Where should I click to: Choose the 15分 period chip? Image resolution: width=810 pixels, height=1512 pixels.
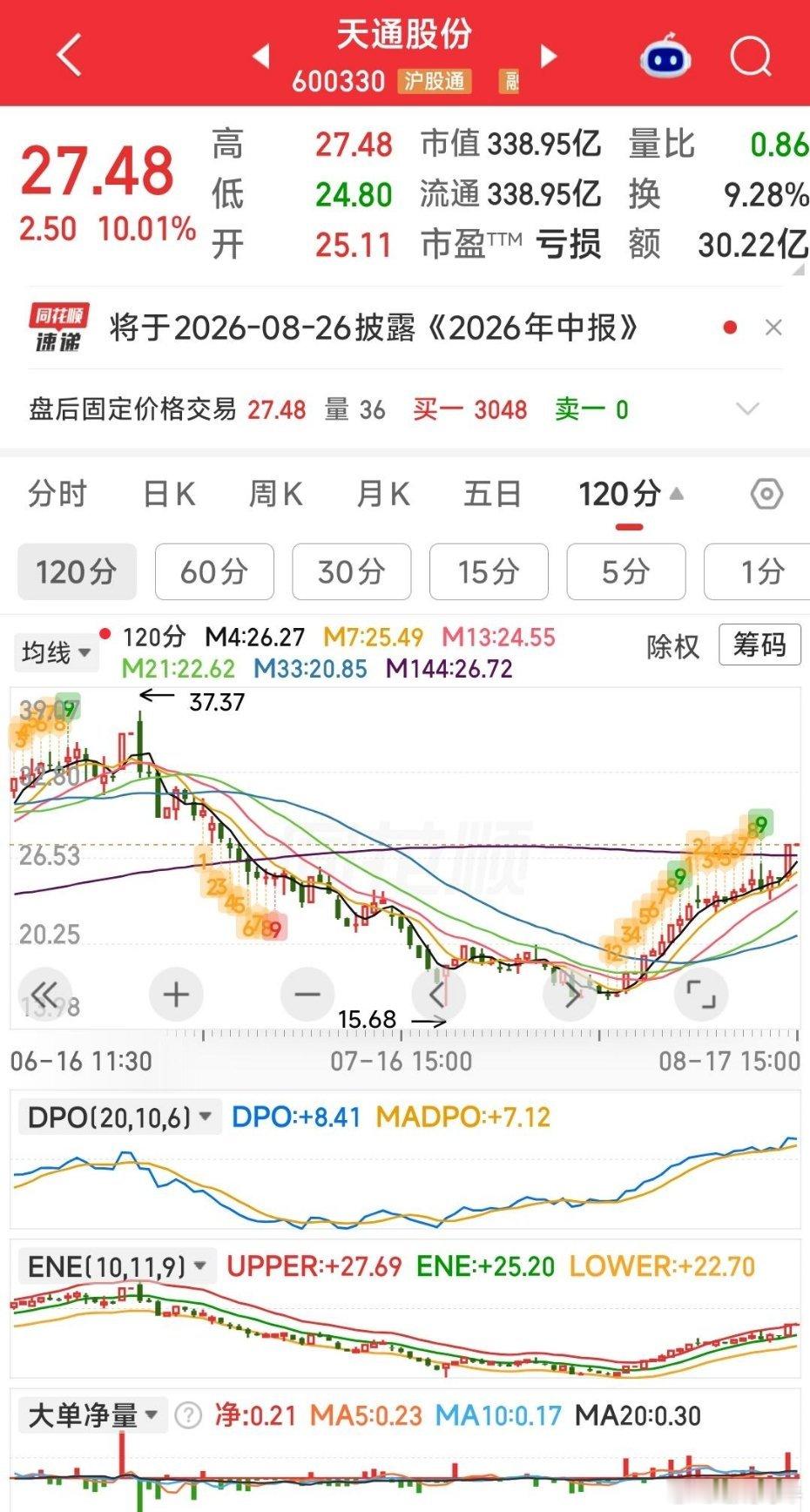[489, 571]
